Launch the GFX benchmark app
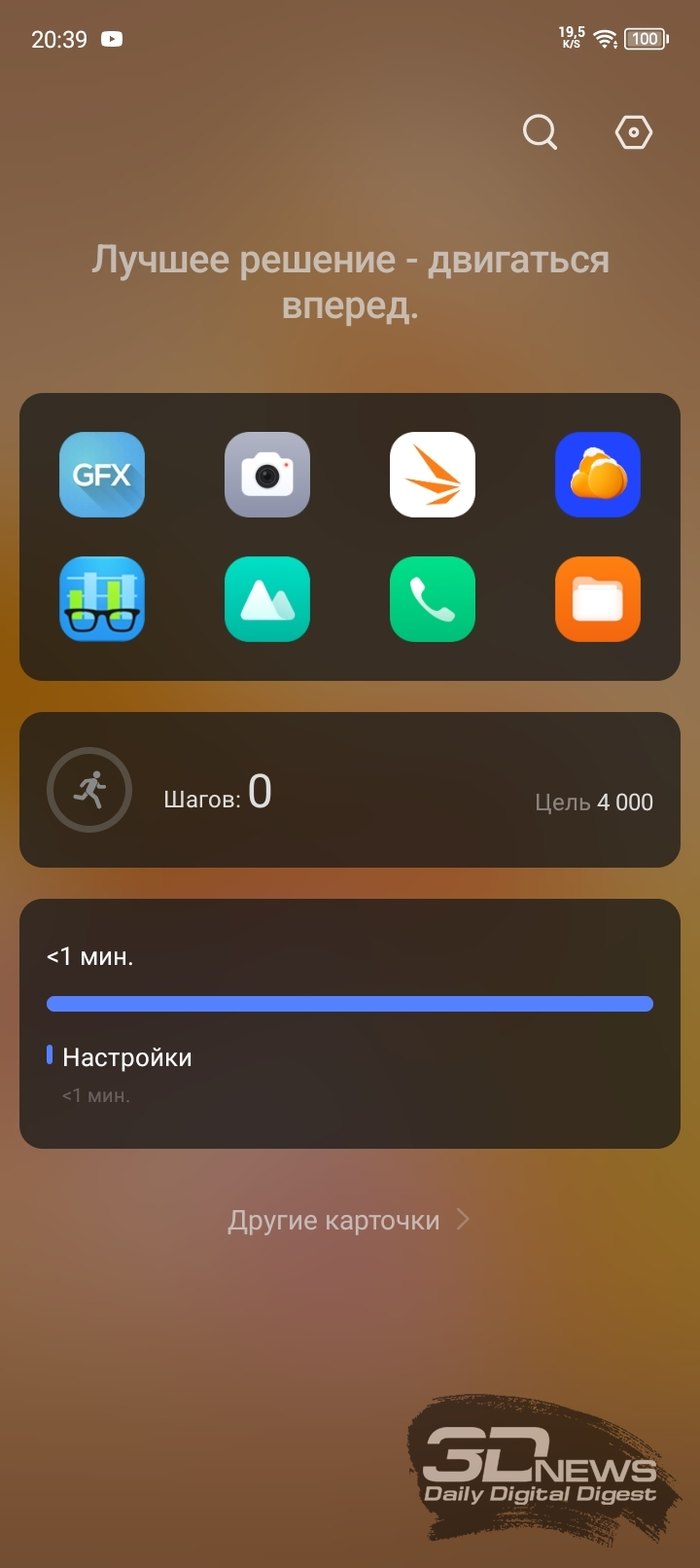Viewport: 700px width, 1568px height. point(102,475)
